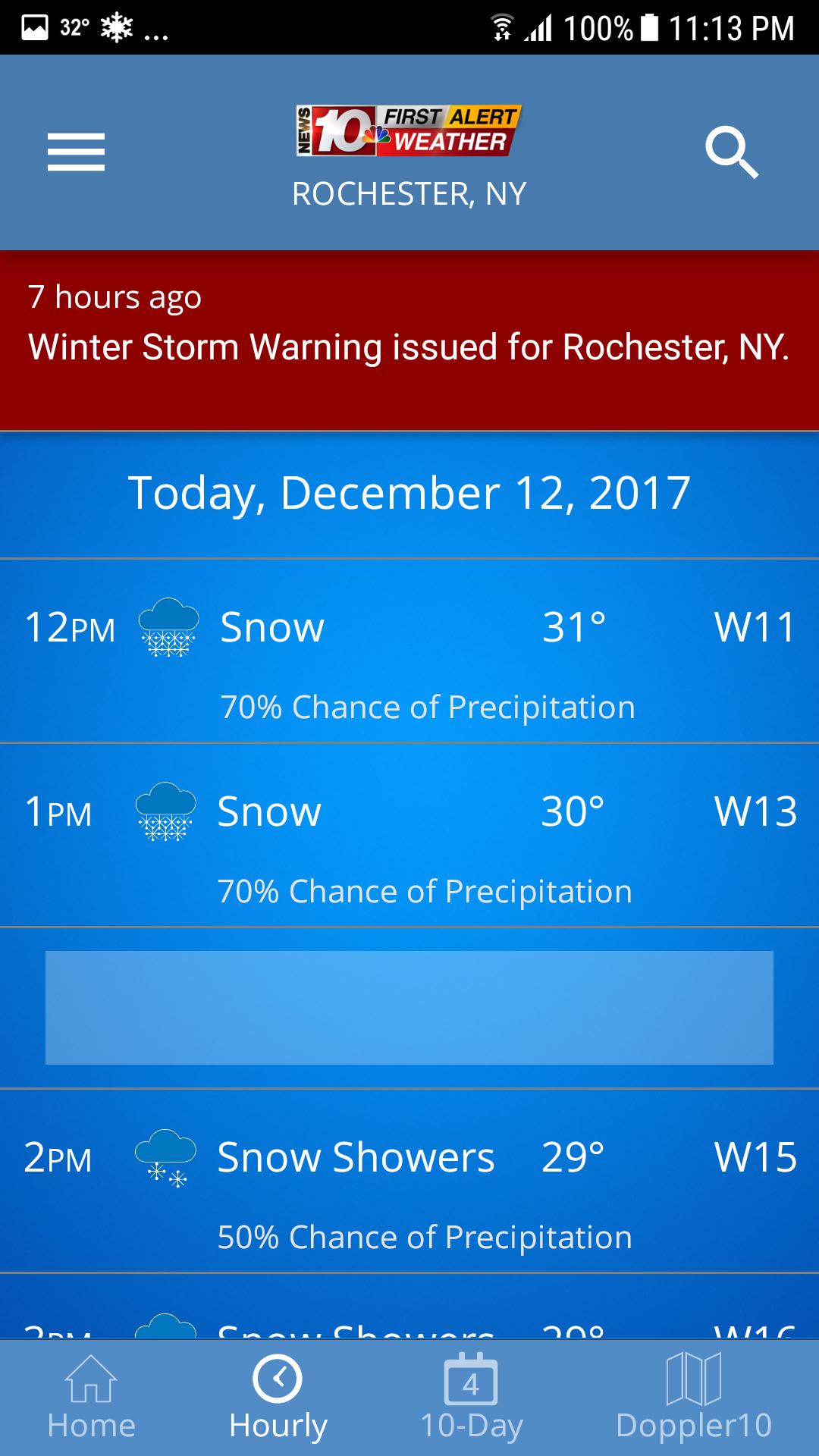Open the hamburger menu

point(76,152)
